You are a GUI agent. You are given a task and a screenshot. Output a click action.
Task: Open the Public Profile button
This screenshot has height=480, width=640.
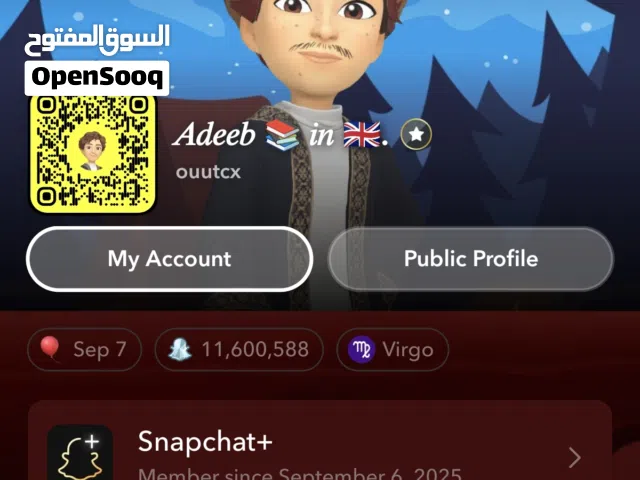click(x=470, y=259)
